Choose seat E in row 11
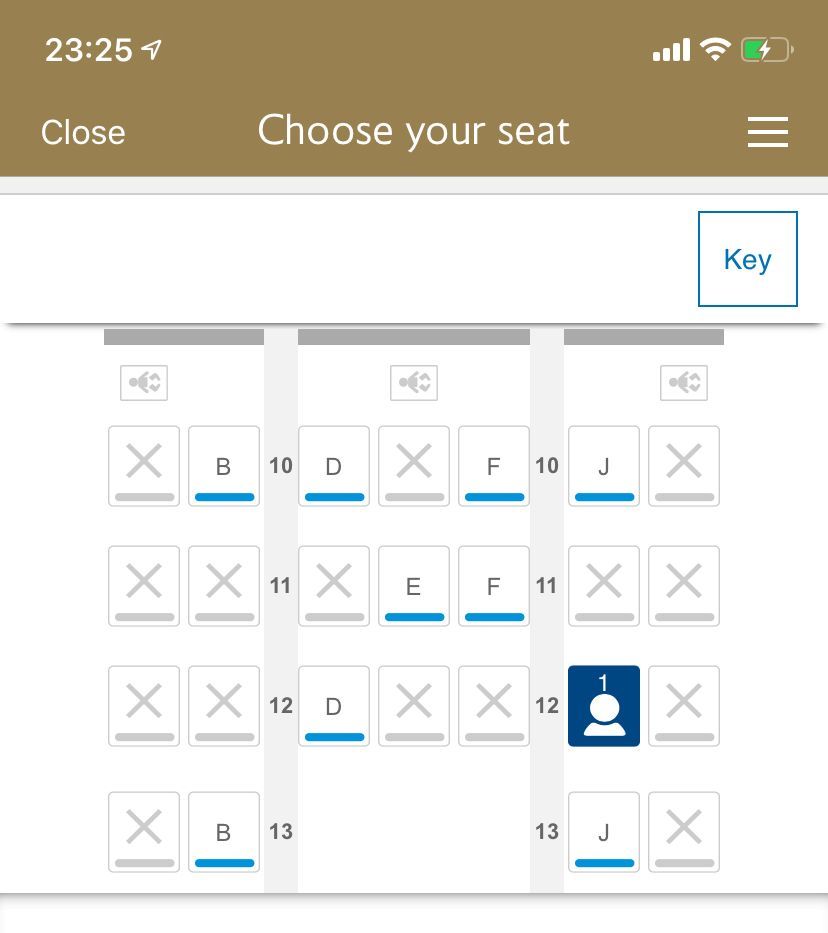The width and height of the screenshot is (828, 933). click(x=414, y=586)
